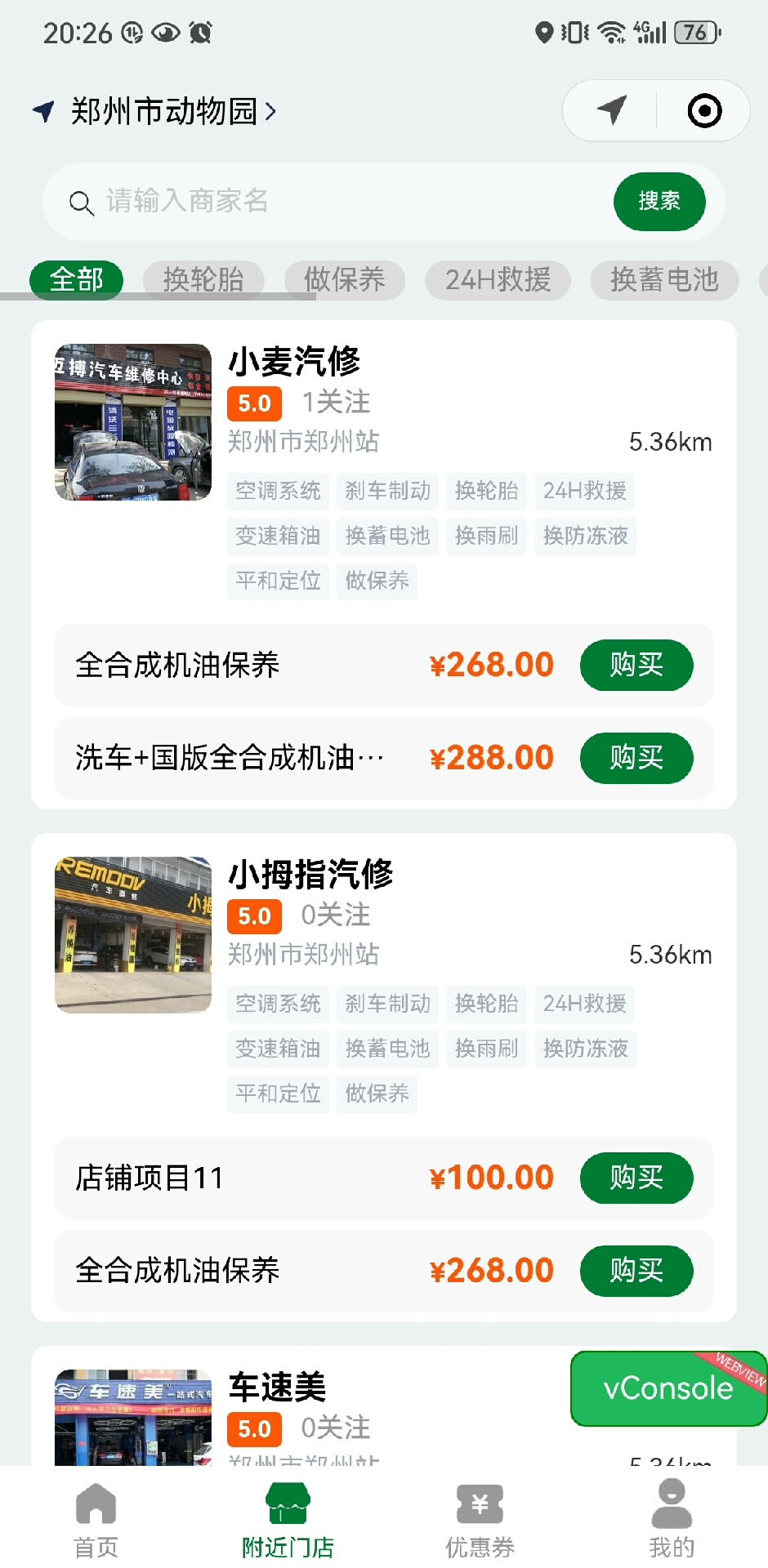Image resolution: width=768 pixels, height=1568 pixels.
Task: Filter shops by 换轮胎
Action: [x=203, y=280]
